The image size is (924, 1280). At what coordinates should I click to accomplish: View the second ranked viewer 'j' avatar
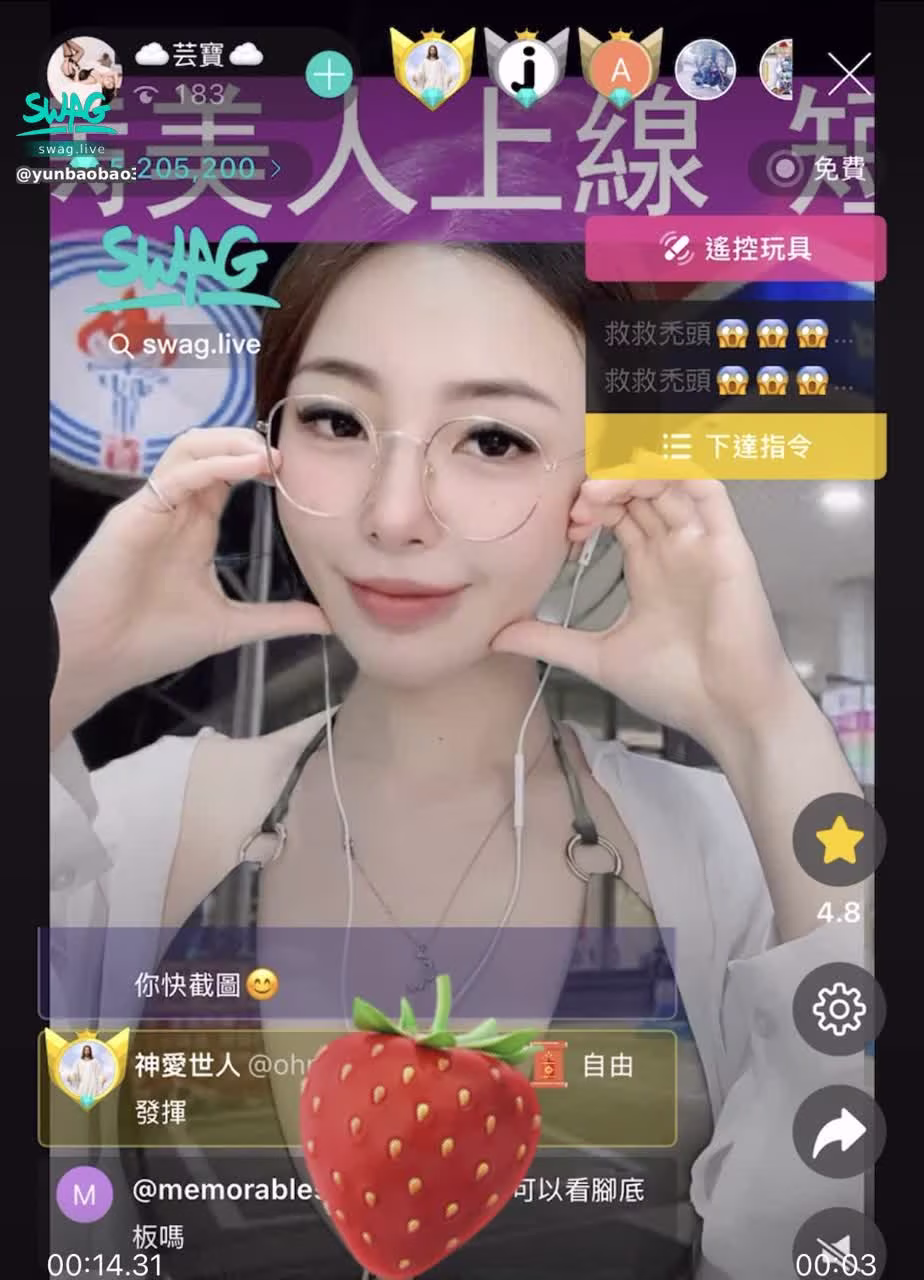[x=526, y=68]
